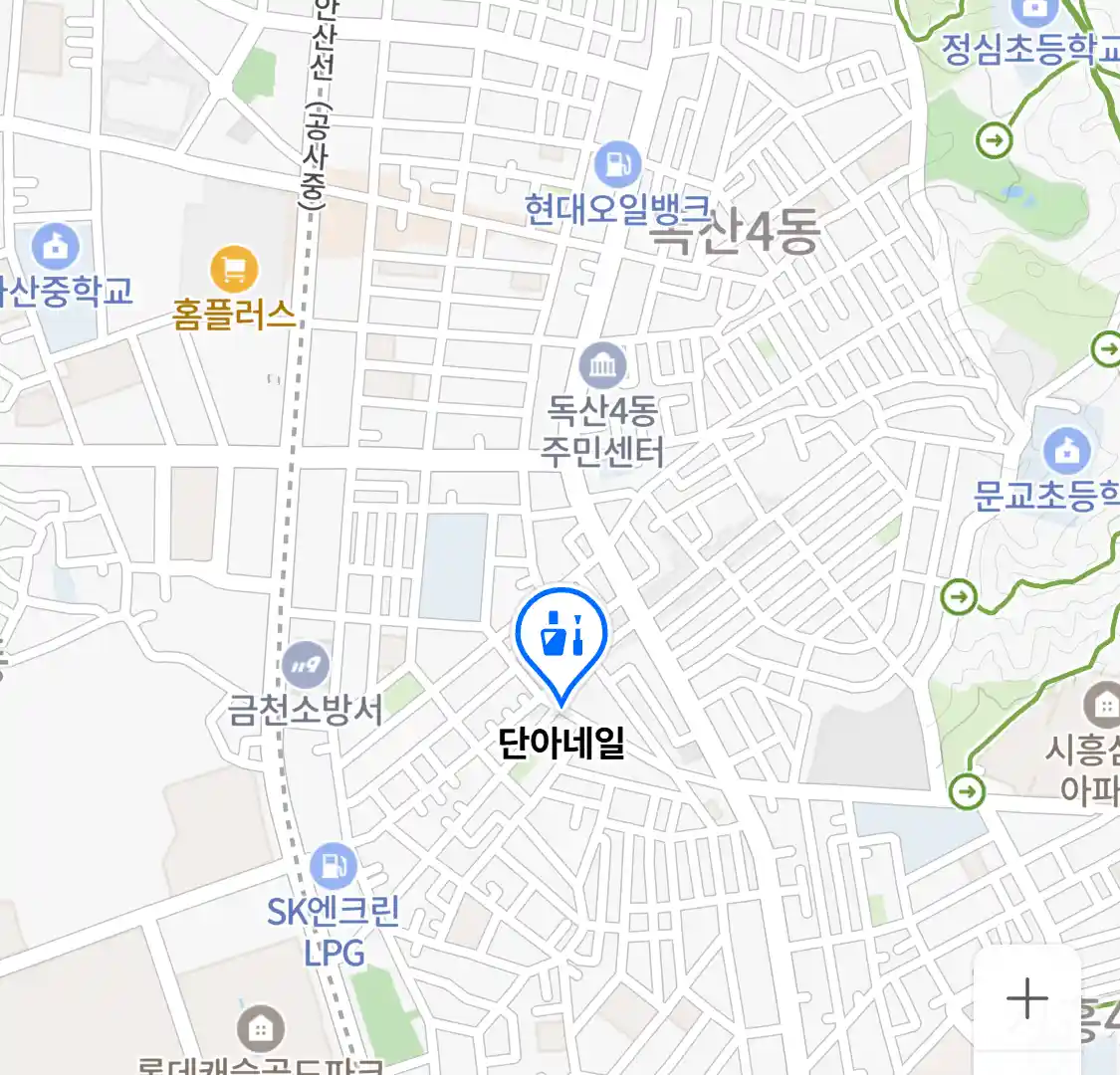Open the SK엔크린 LPG station marker
This screenshot has height=1075, width=1120.
[x=334, y=866]
